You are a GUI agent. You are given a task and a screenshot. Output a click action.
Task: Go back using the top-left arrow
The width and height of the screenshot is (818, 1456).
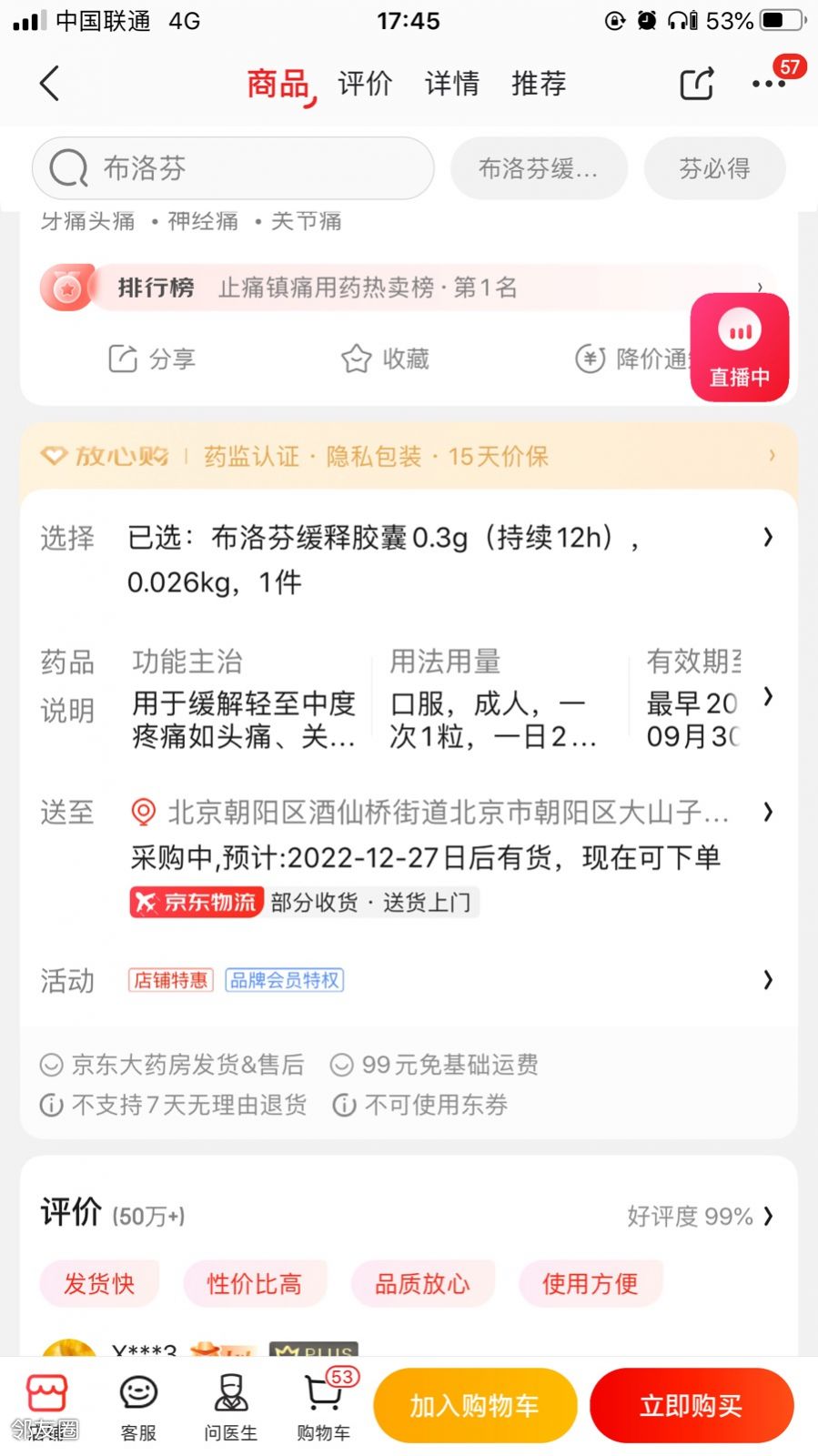point(50,84)
